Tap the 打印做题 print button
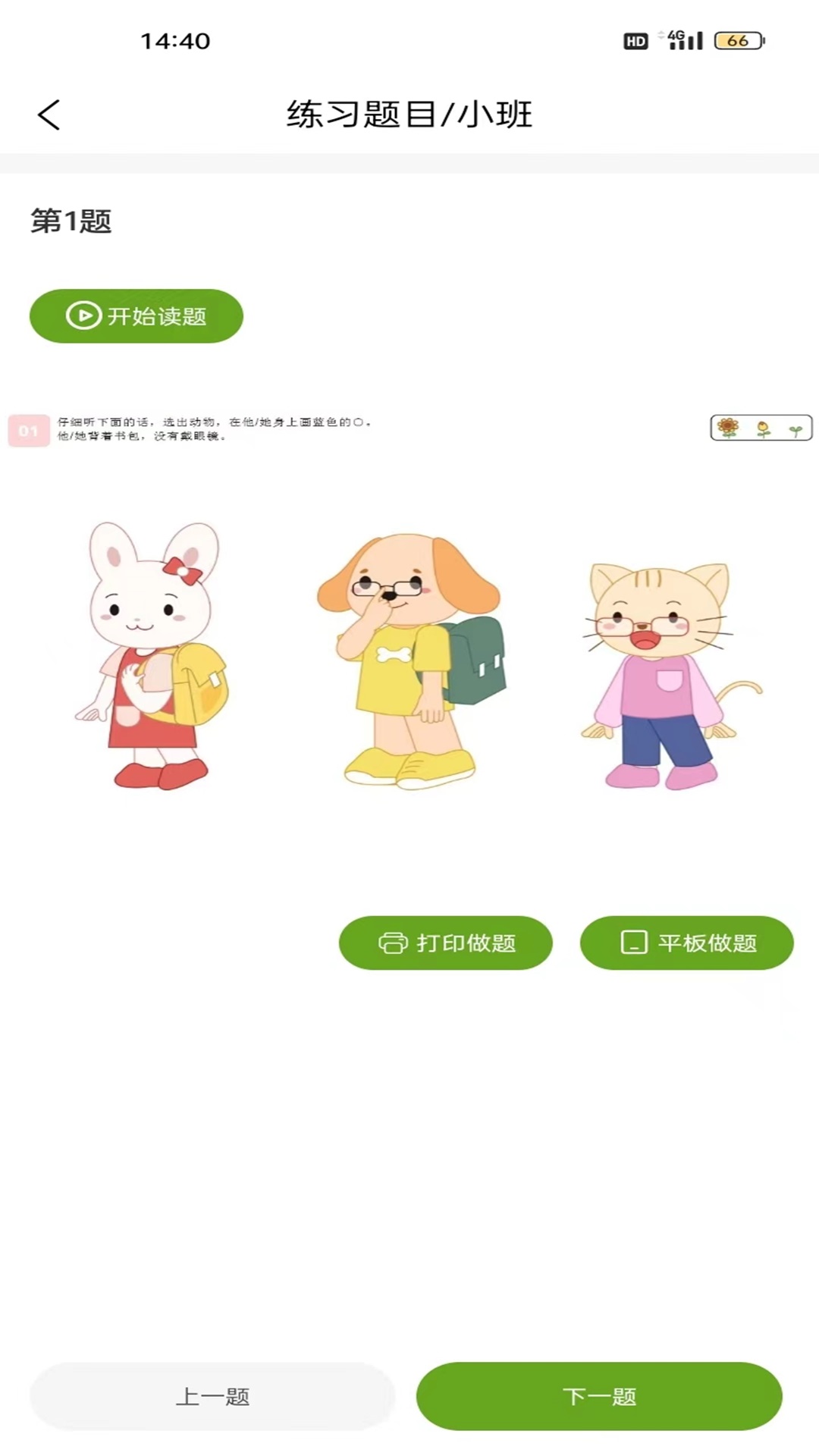The height and width of the screenshot is (1456, 819). point(446,943)
